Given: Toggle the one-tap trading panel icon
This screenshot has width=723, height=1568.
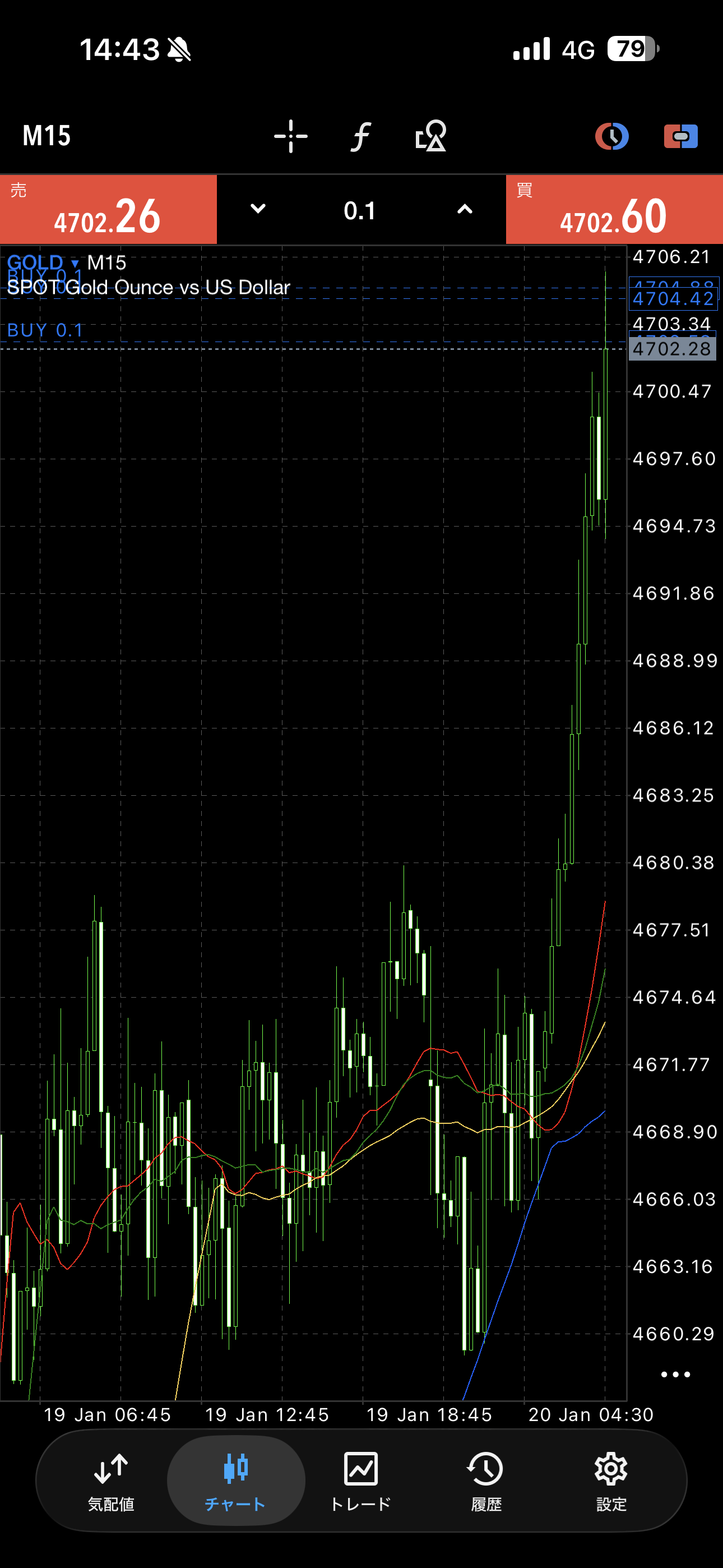Looking at the screenshot, I should (680, 136).
